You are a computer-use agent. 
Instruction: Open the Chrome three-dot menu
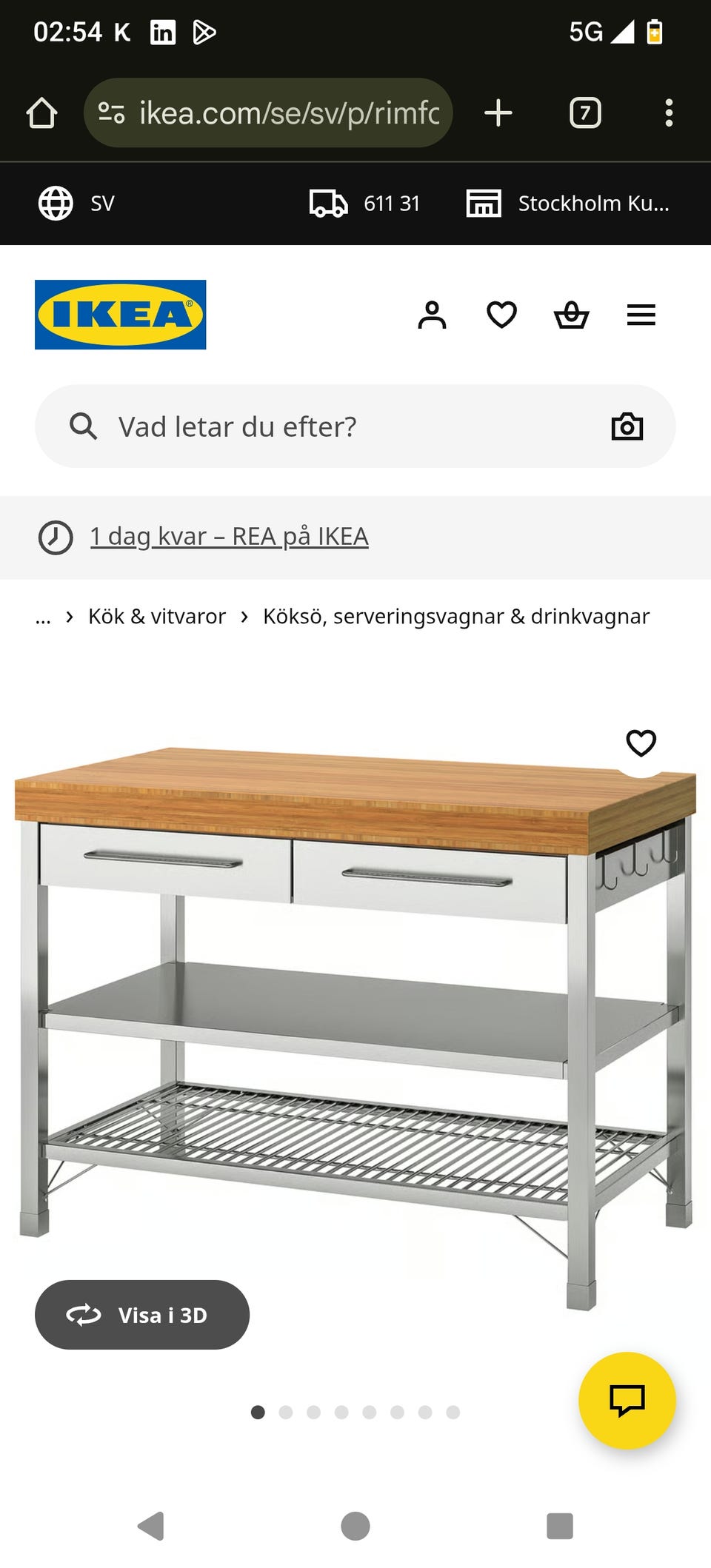tap(670, 113)
